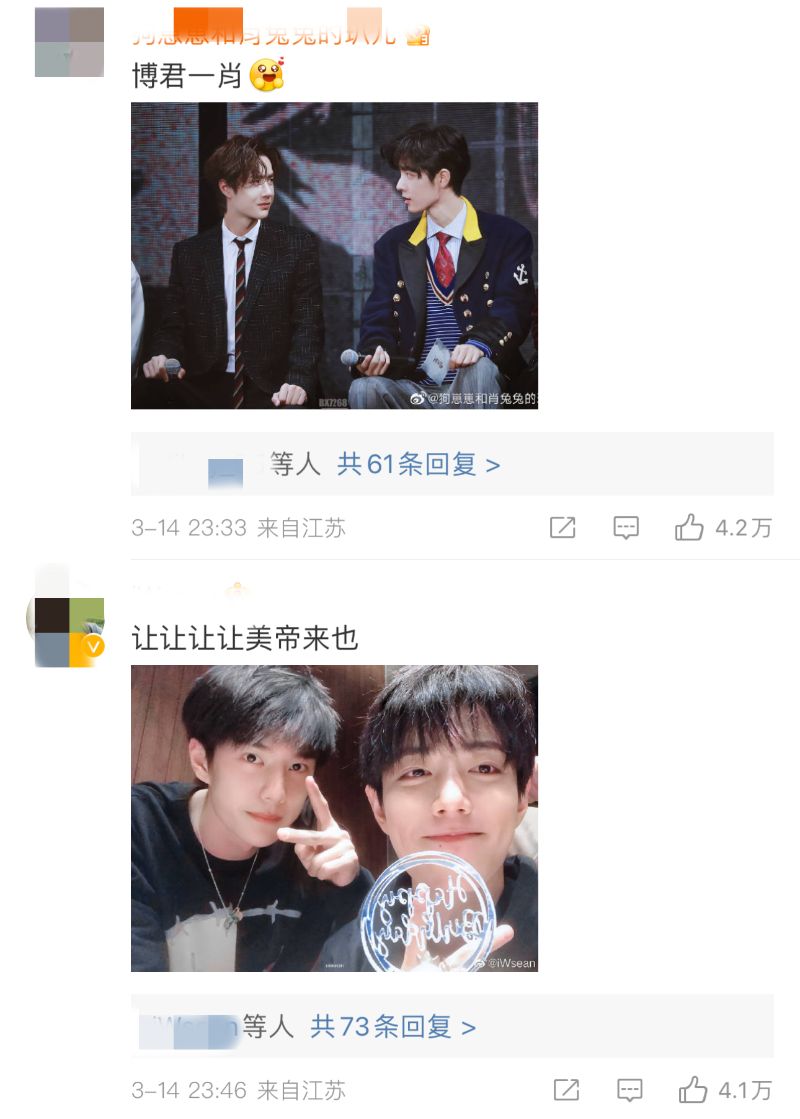The width and height of the screenshot is (800, 1119).
Task: Repost the 博君一肖 comment
Action: point(563,528)
